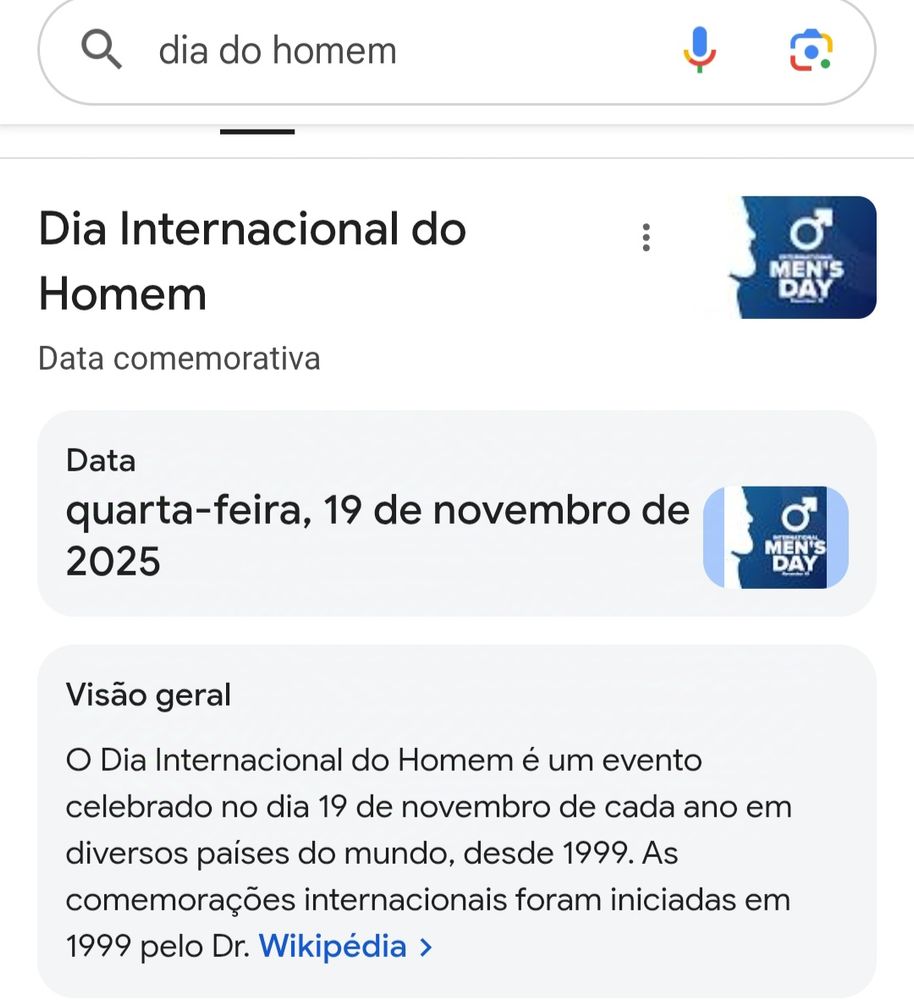This screenshot has width=914, height=1000.
Task: Select the Data comemorativa subtitle text
Action: [x=178, y=358]
